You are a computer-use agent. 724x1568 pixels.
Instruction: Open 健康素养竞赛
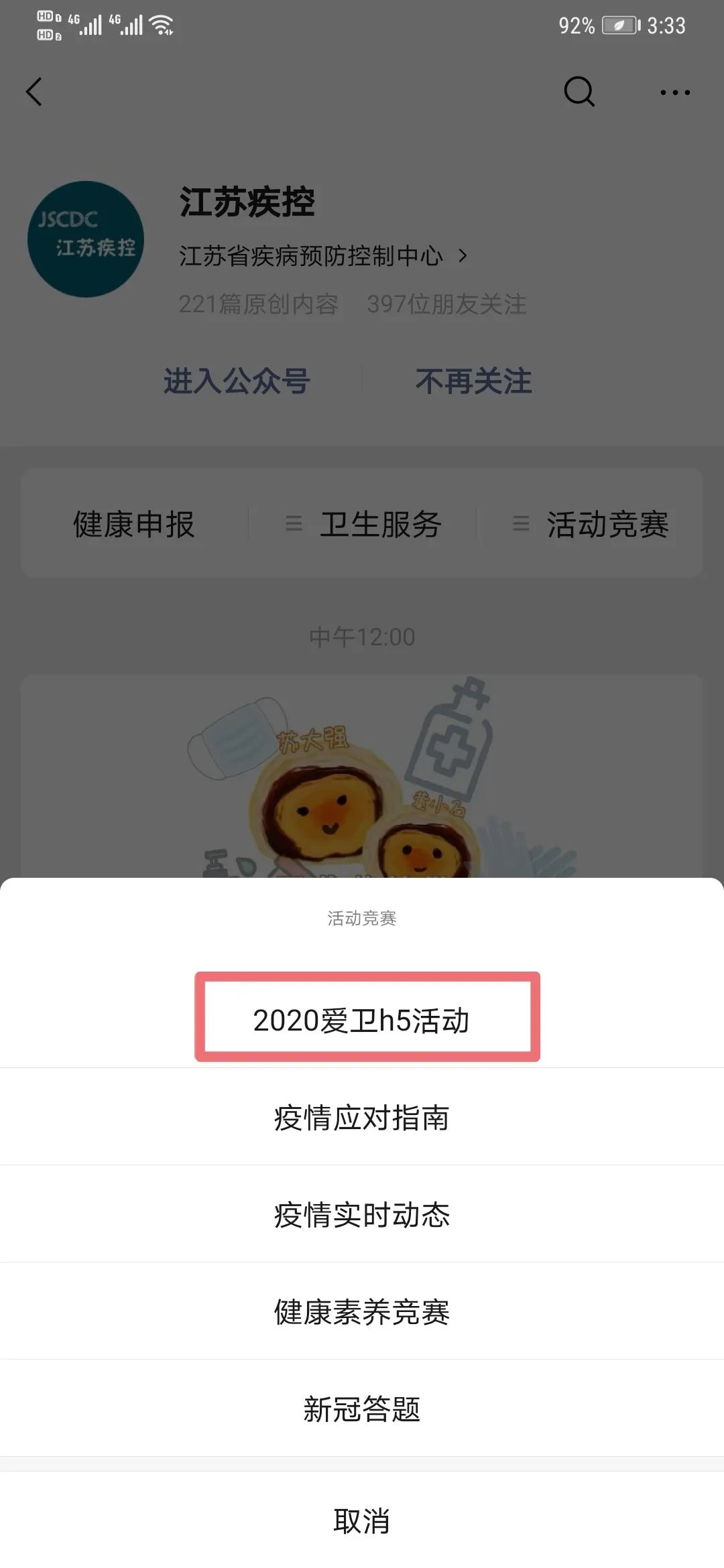click(362, 1312)
